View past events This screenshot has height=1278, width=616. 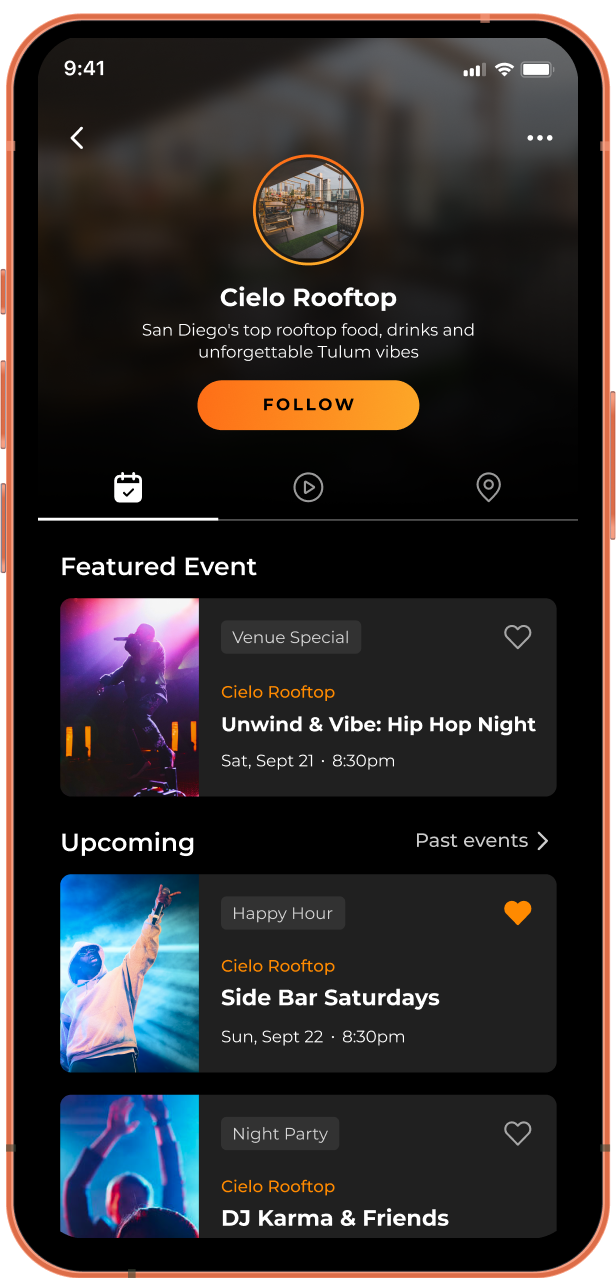pos(482,841)
